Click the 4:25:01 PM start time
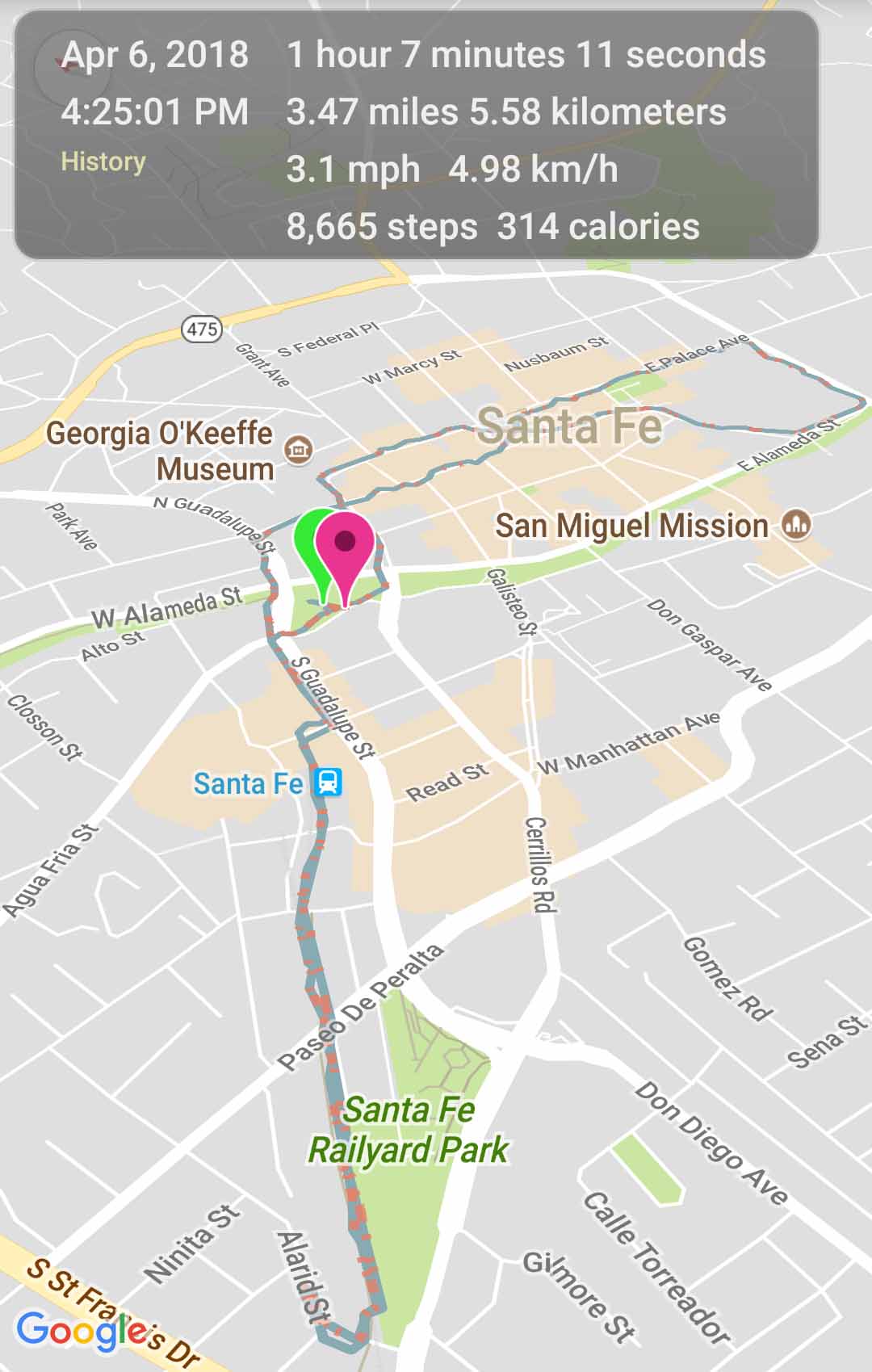This screenshot has width=872, height=1372. click(x=155, y=111)
